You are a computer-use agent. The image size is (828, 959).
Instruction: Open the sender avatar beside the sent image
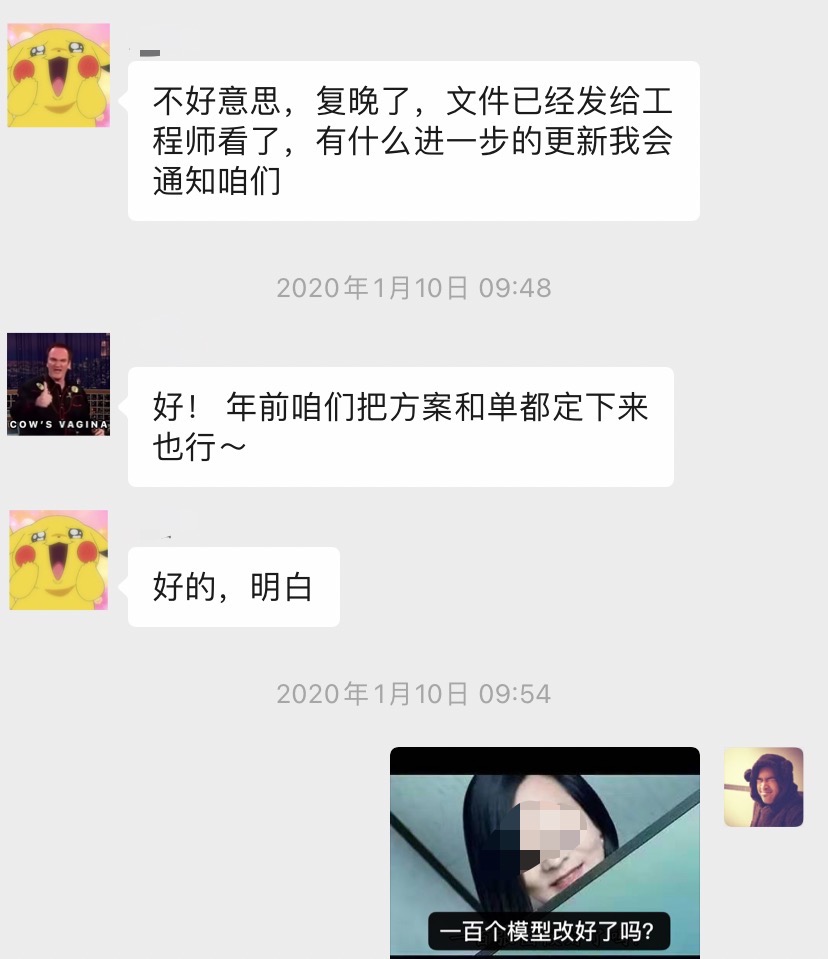pyautogui.click(x=763, y=787)
